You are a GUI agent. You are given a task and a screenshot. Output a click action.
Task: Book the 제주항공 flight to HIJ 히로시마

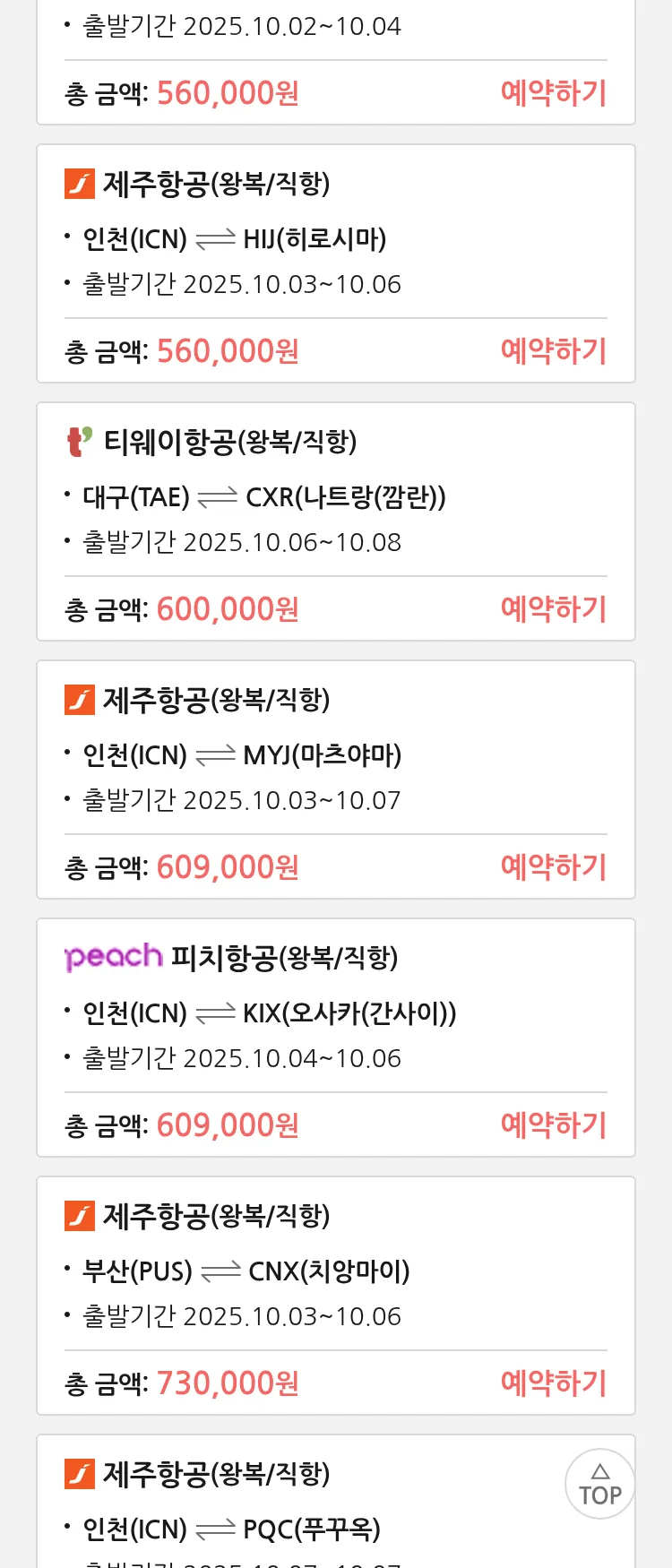pyautogui.click(x=553, y=351)
